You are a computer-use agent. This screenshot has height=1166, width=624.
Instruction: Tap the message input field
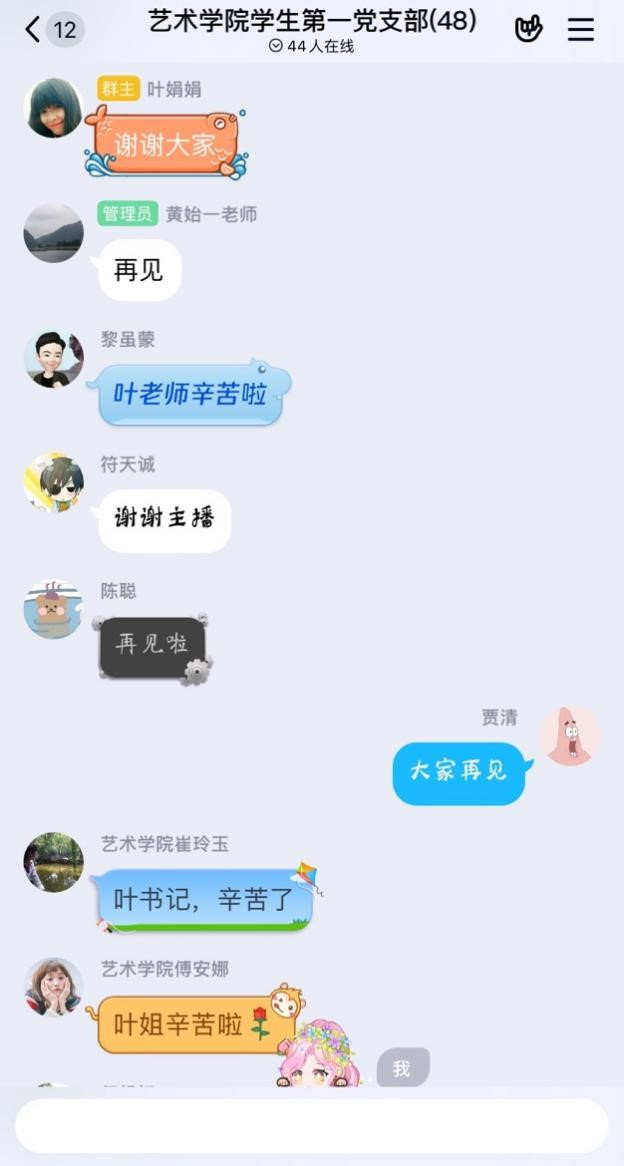point(312,1126)
